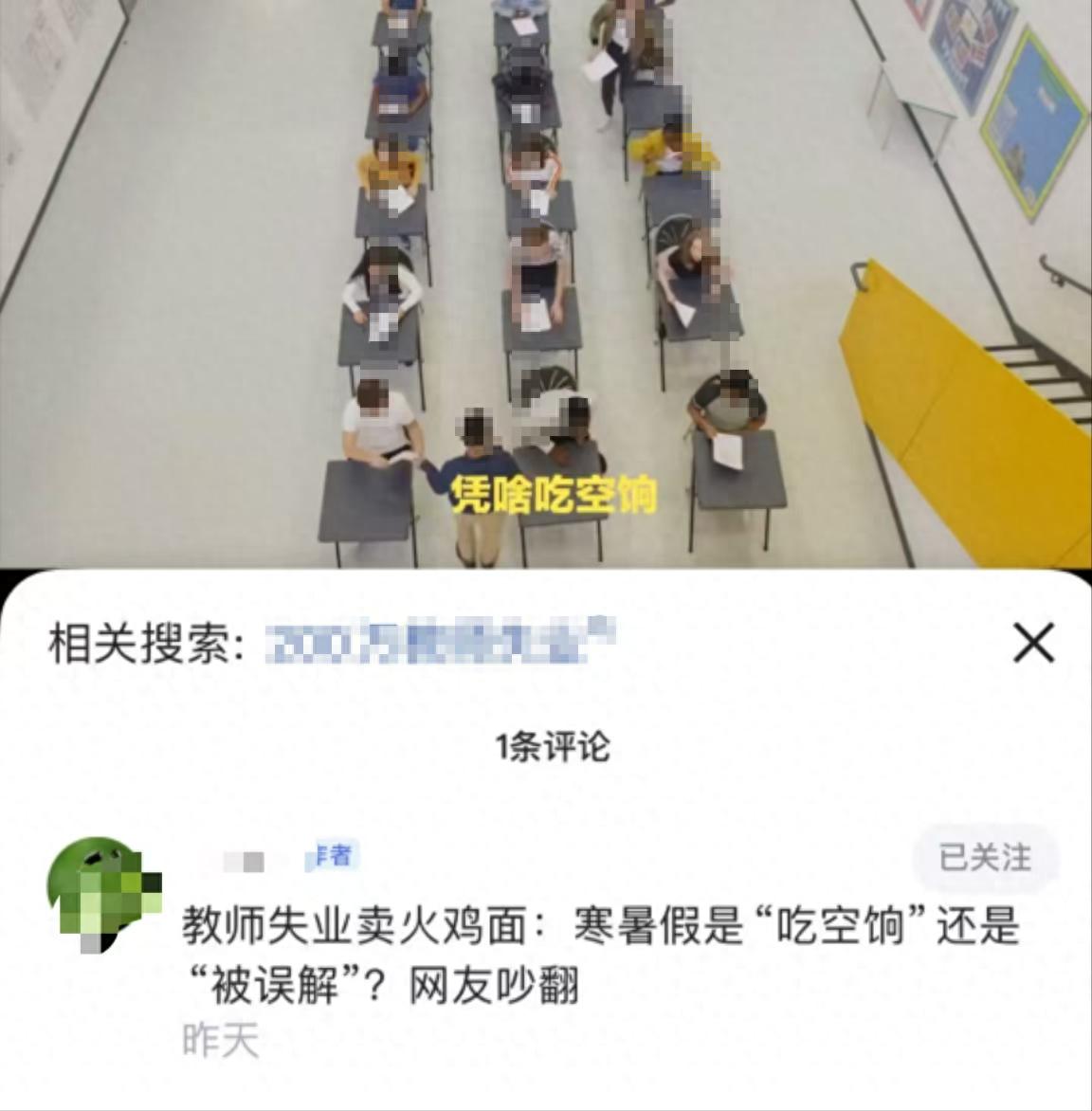
Task: Tap the video above the comments
Action: [x=546, y=284]
